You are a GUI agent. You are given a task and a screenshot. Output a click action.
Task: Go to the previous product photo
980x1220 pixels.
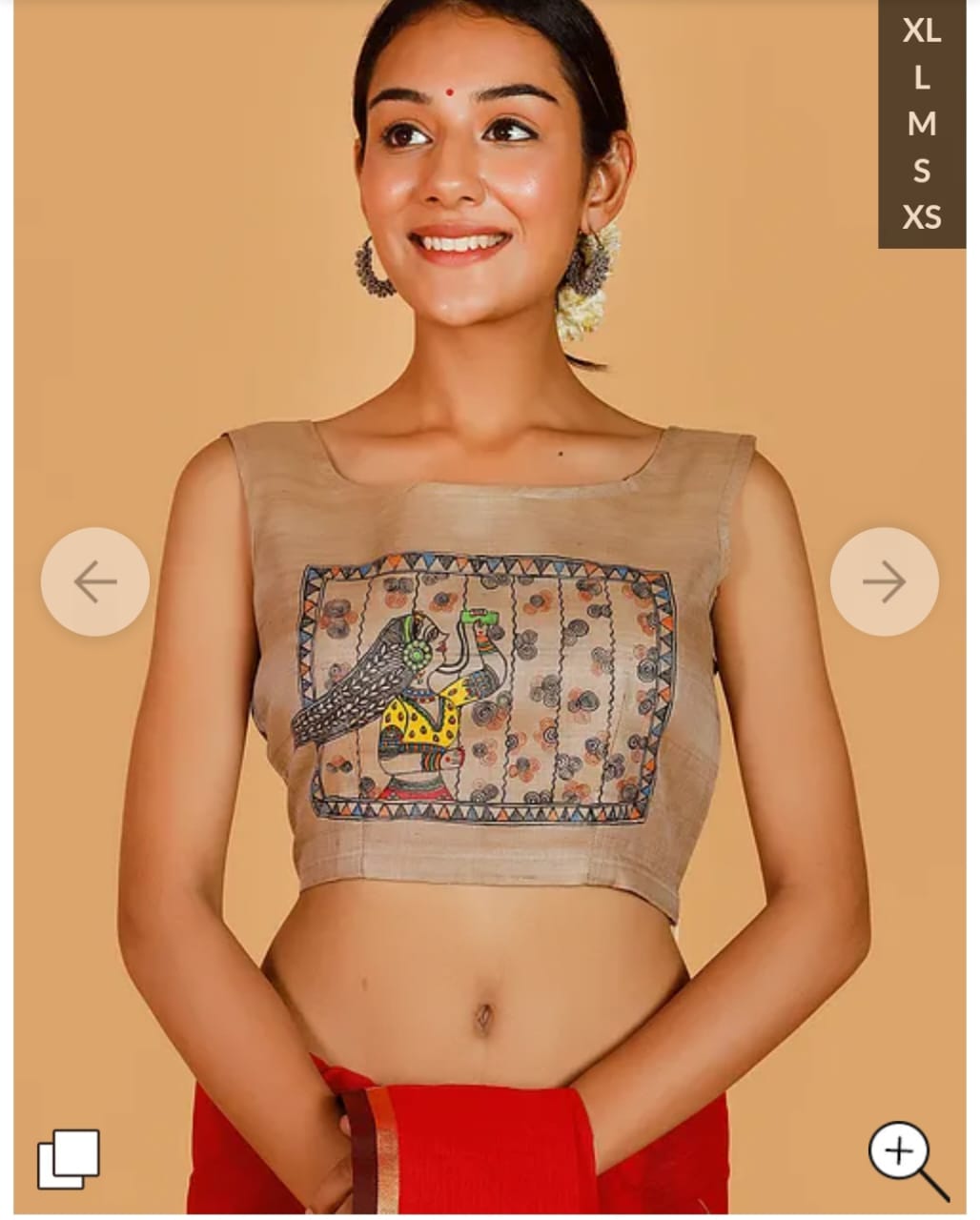tap(94, 581)
